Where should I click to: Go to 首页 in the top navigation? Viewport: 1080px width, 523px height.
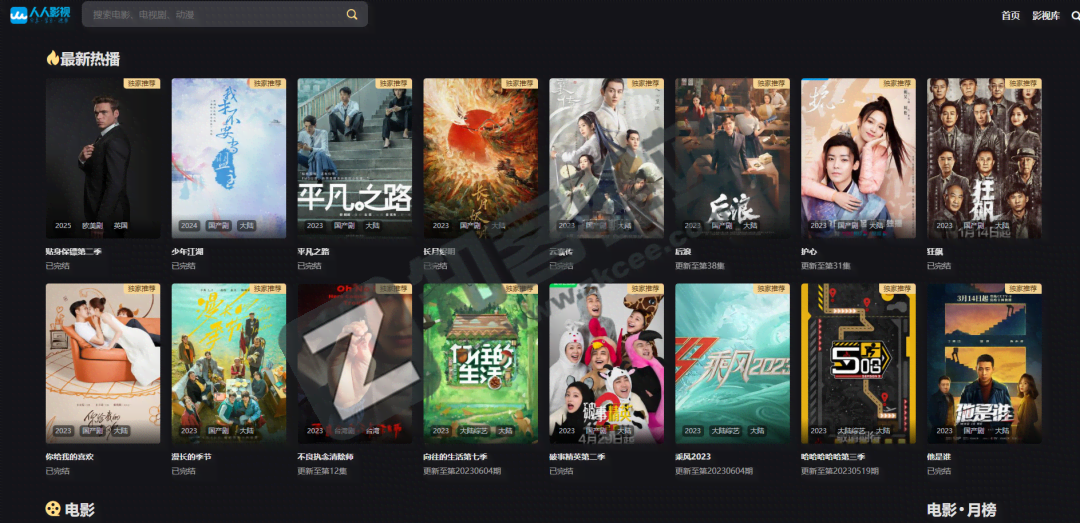[1010, 15]
